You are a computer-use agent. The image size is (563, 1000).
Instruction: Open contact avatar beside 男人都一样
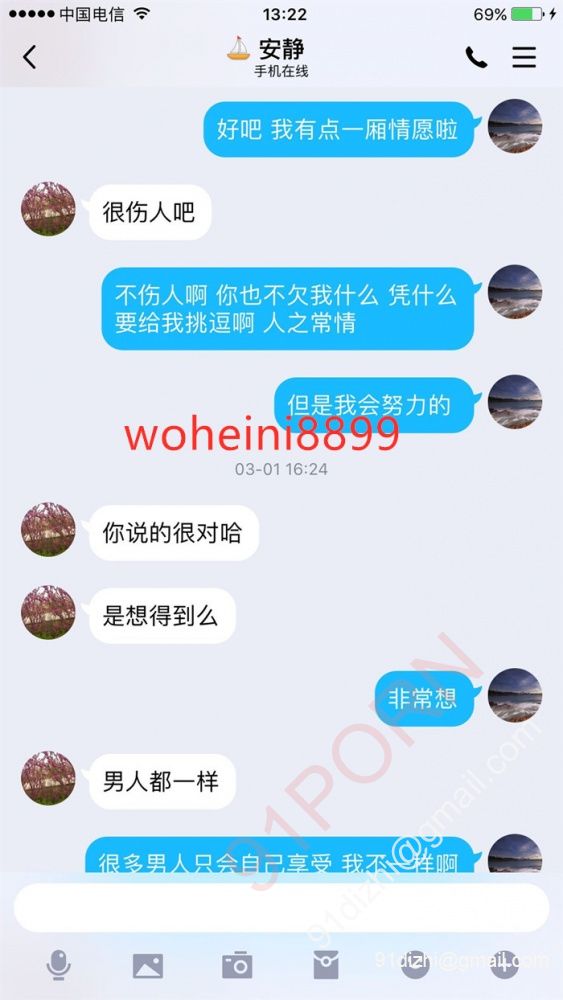[48, 778]
